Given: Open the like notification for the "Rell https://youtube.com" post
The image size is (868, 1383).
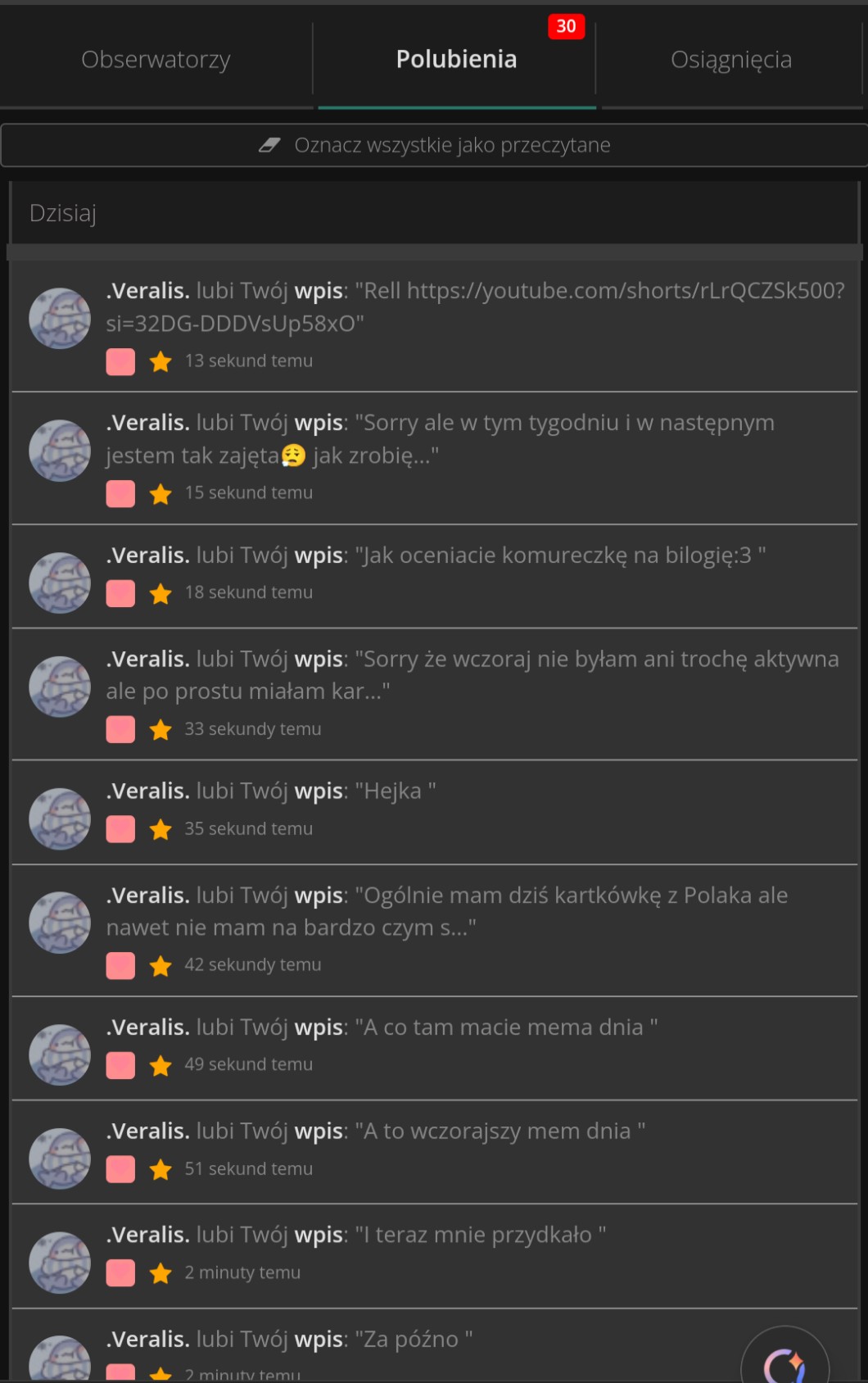Looking at the screenshot, I should coord(475,307).
